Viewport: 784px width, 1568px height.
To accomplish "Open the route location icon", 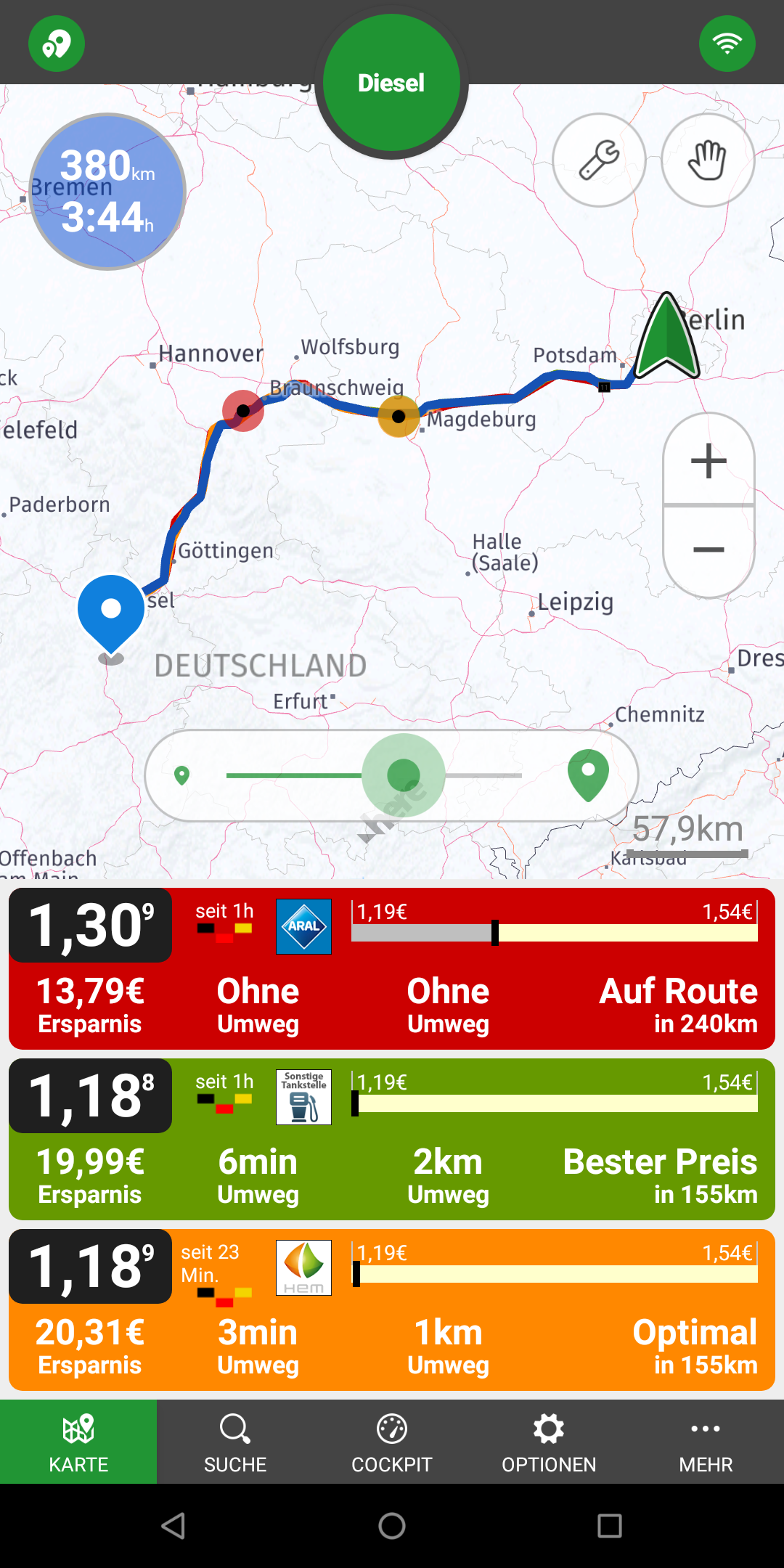I will pyautogui.click(x=57, y=44).
